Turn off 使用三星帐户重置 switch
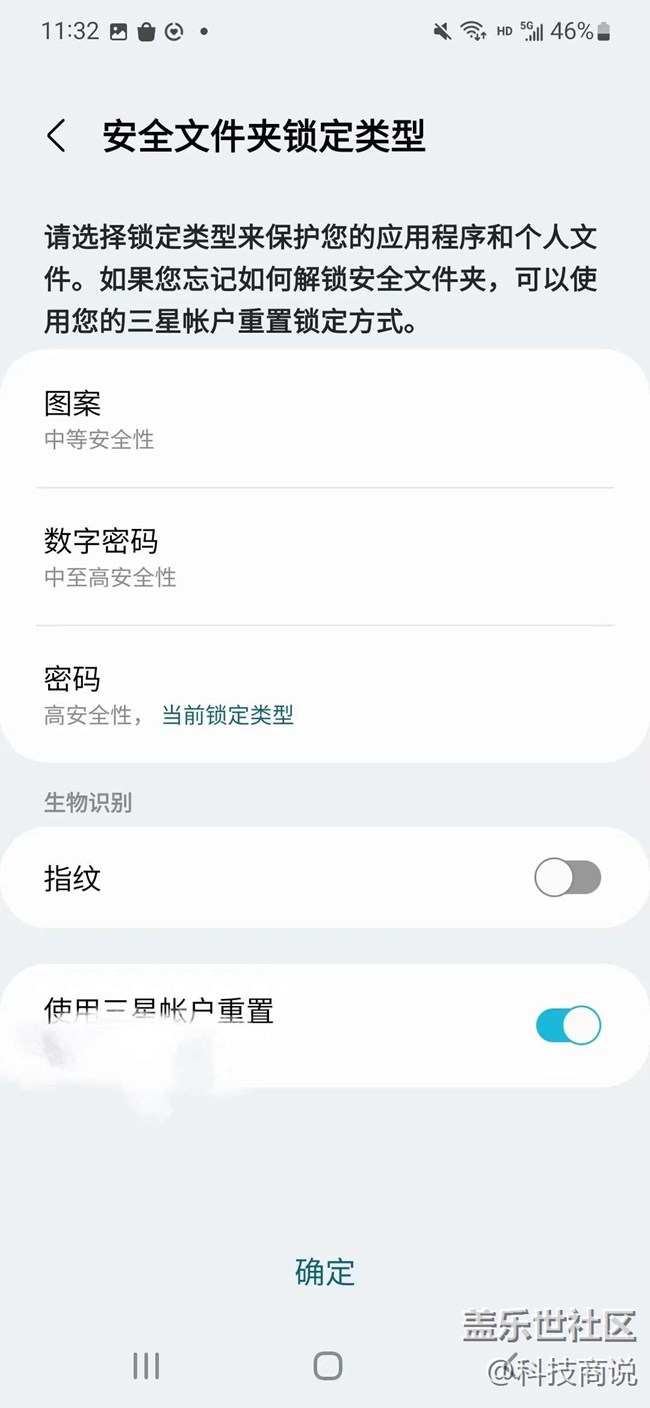 point(568,1025)
